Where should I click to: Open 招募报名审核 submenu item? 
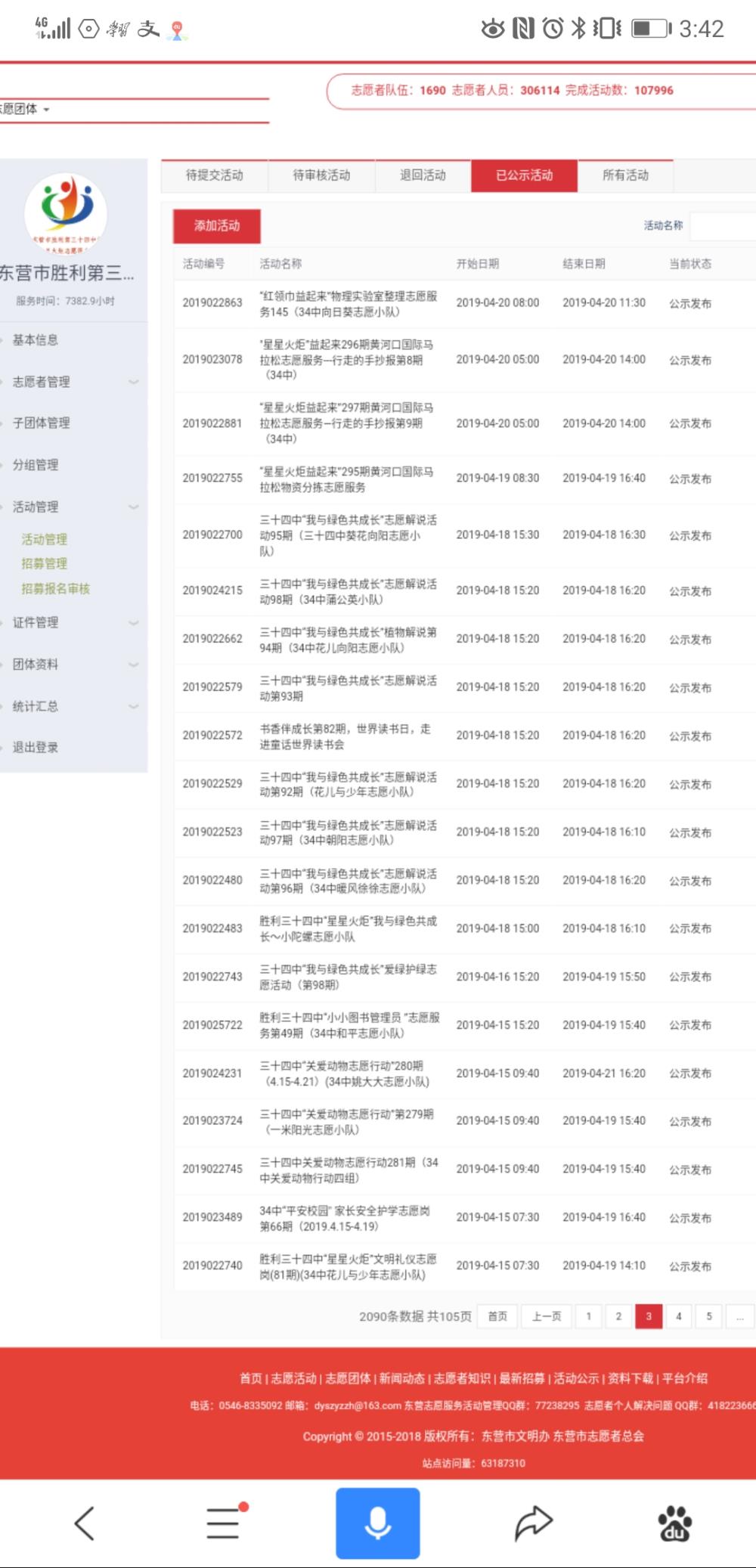coord(56,588)
